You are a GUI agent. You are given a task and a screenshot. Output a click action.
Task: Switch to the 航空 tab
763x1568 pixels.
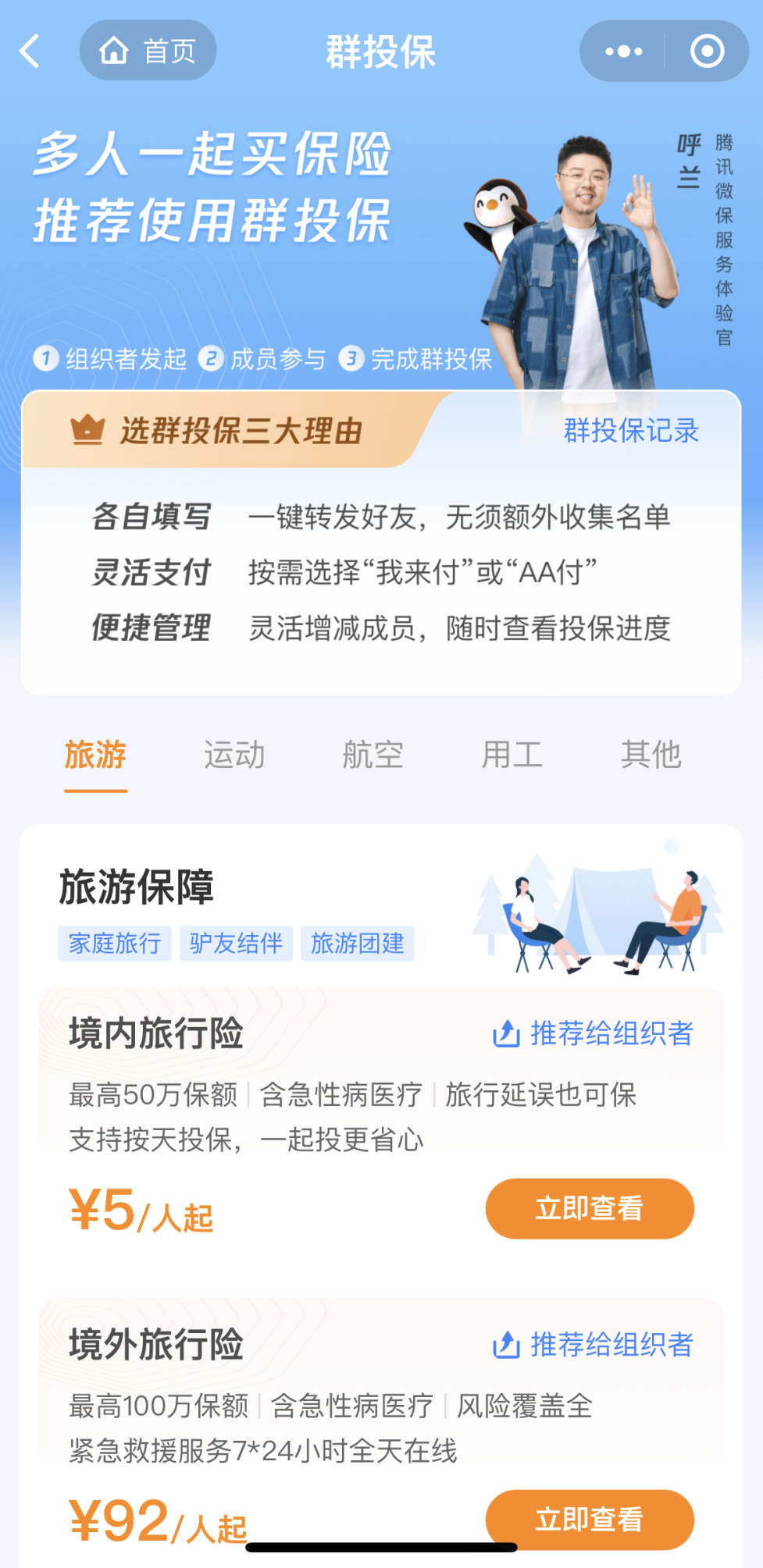373,756
